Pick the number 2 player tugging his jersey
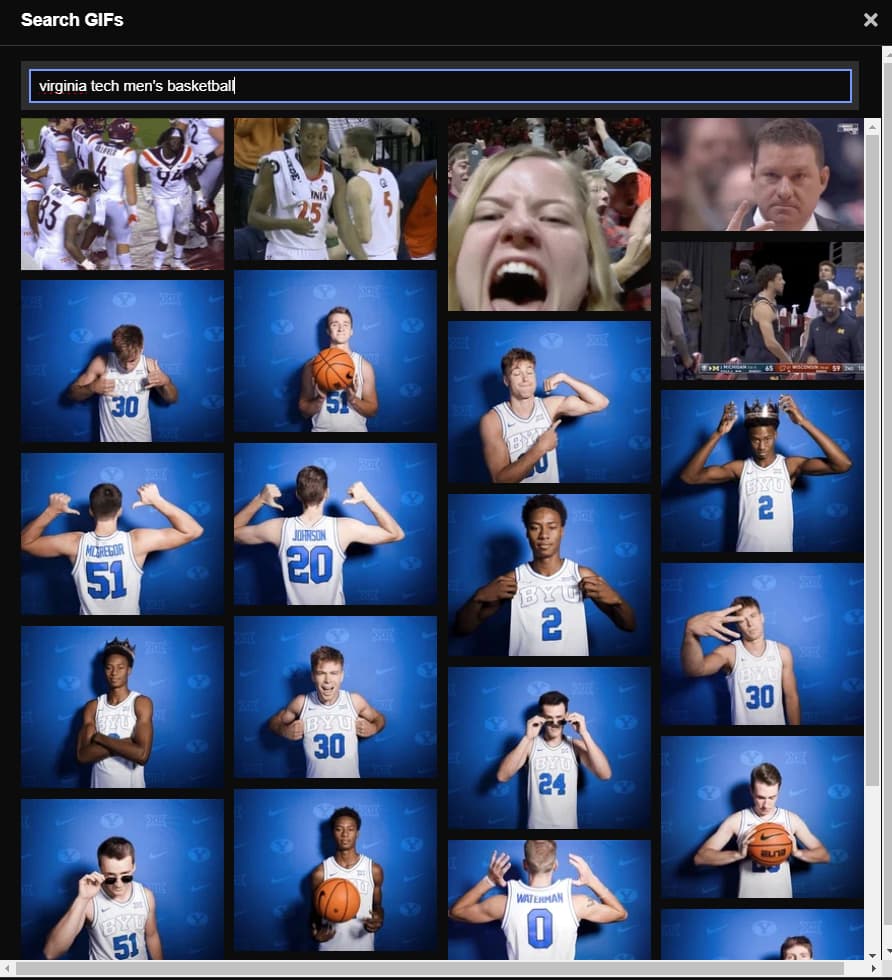This screenshot has height=980, width=892. point(549,576)
